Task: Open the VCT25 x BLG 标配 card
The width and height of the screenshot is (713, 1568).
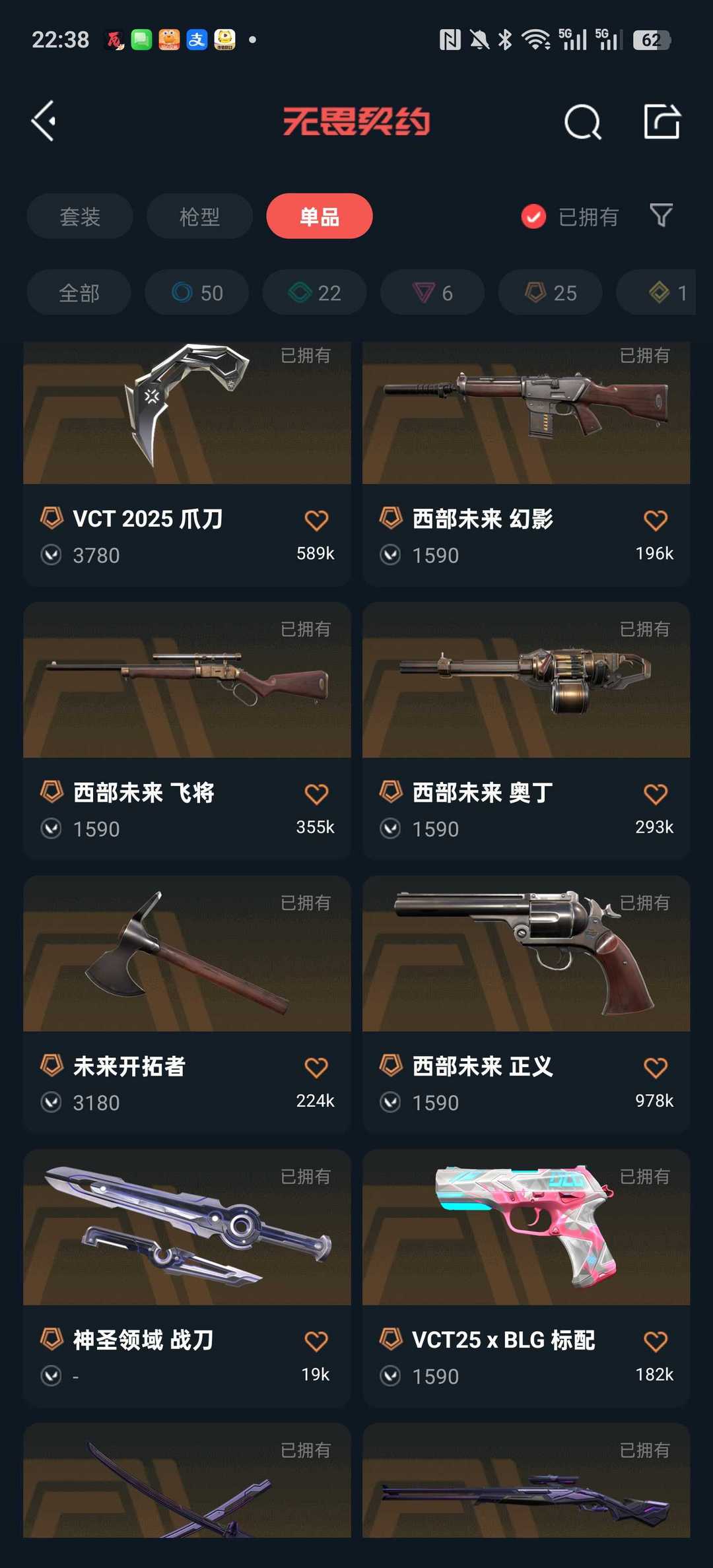Action: point(526,1277)
